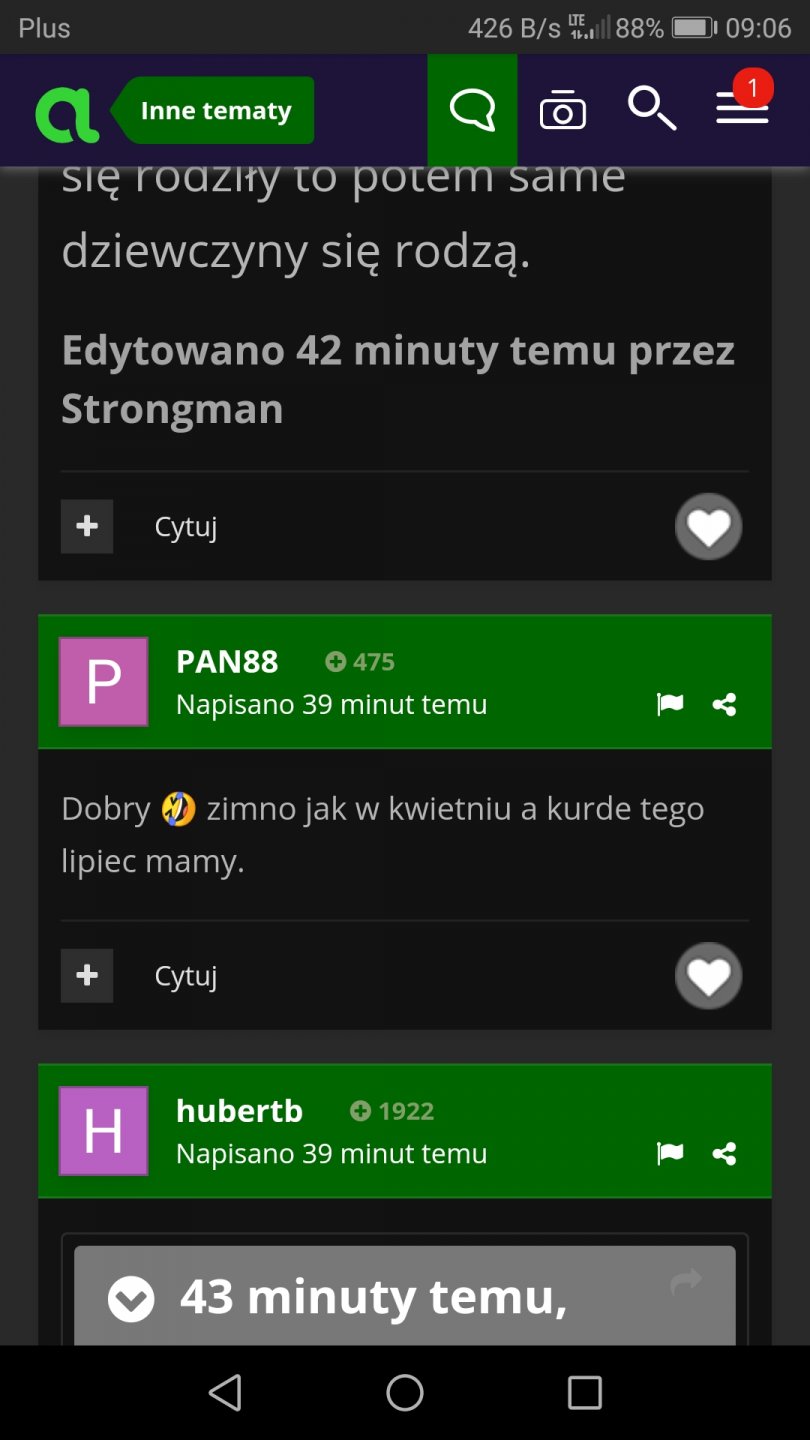Tap the plus multi-quote under Strongman's post
The height and width of the screenshot is (1440, 810).
pos(87,527)
